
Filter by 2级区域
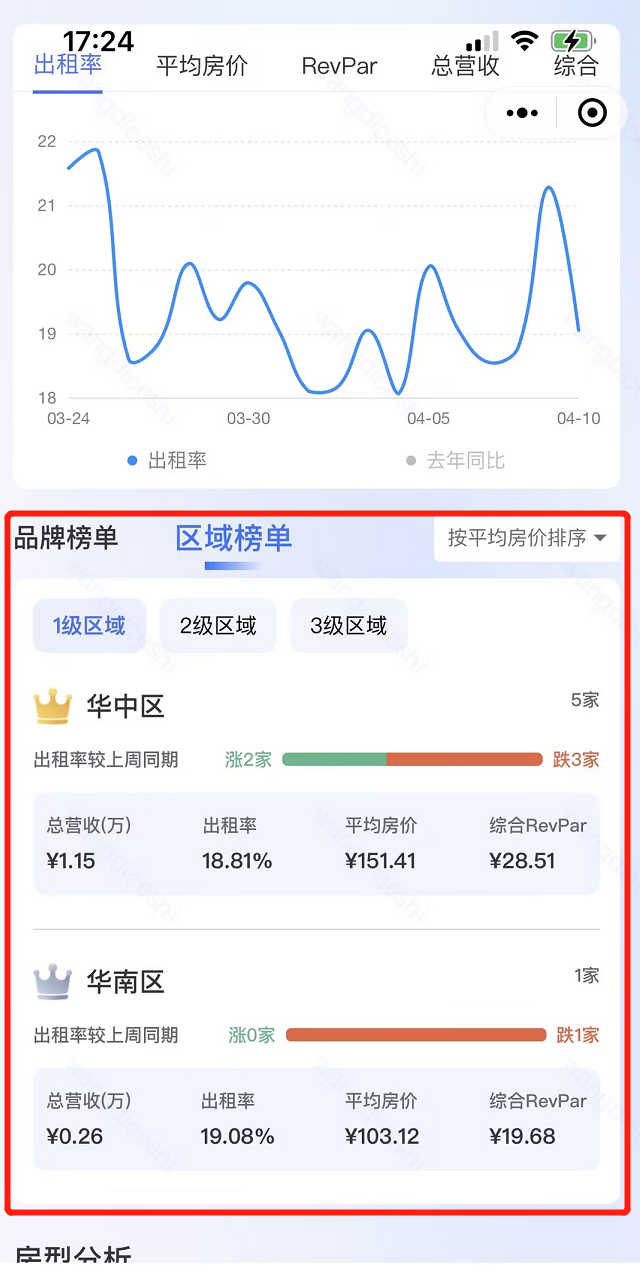(218, 626)
